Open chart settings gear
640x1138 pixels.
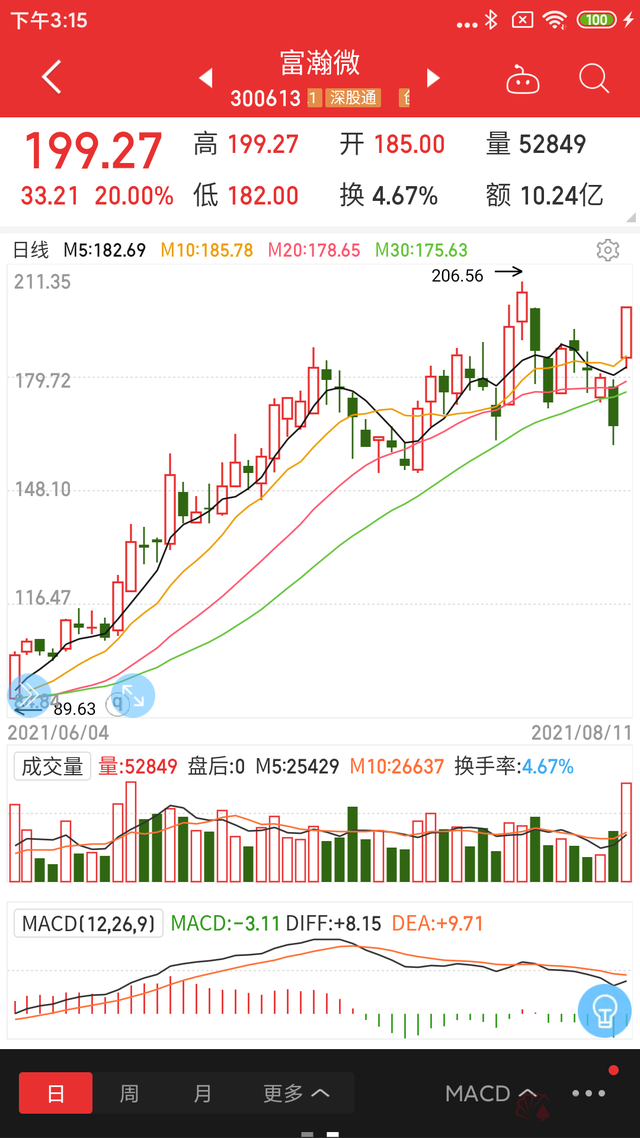point(607,250)
